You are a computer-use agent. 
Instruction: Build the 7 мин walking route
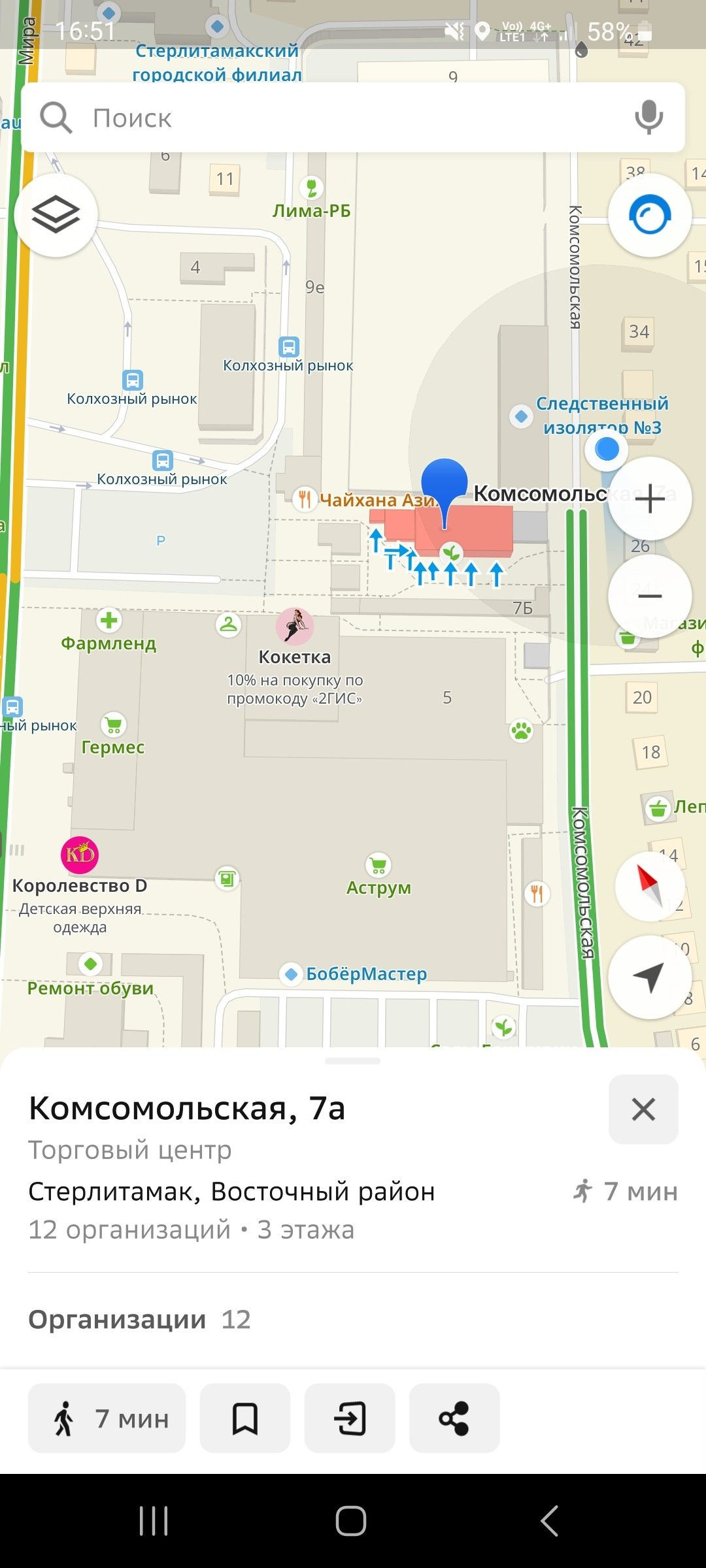107,1418
